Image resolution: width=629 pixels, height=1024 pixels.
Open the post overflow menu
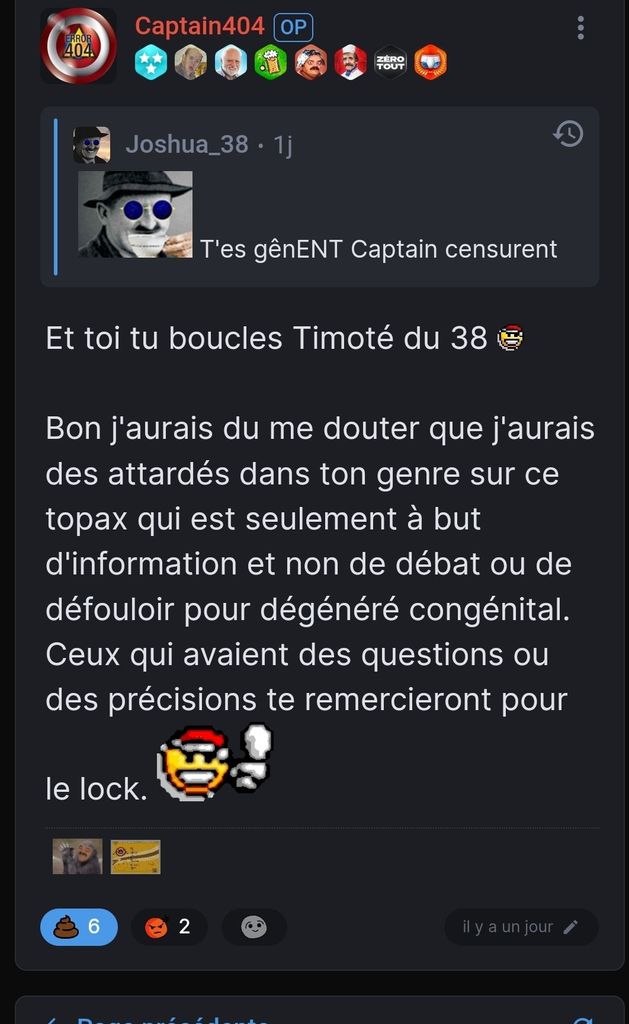tap(580, 28)
